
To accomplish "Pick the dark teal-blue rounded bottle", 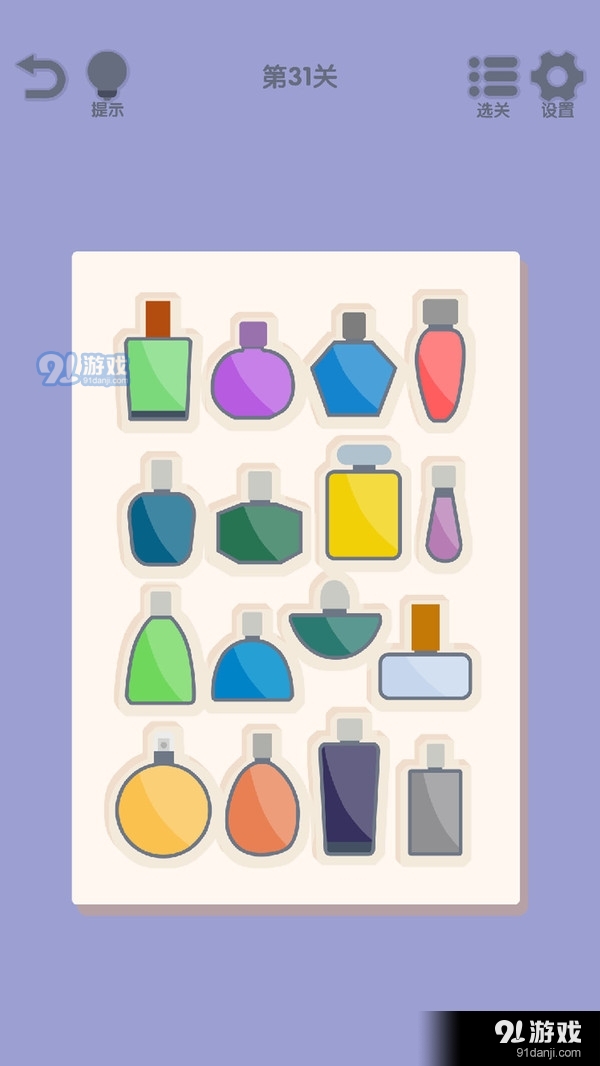I will click(161, 525).
